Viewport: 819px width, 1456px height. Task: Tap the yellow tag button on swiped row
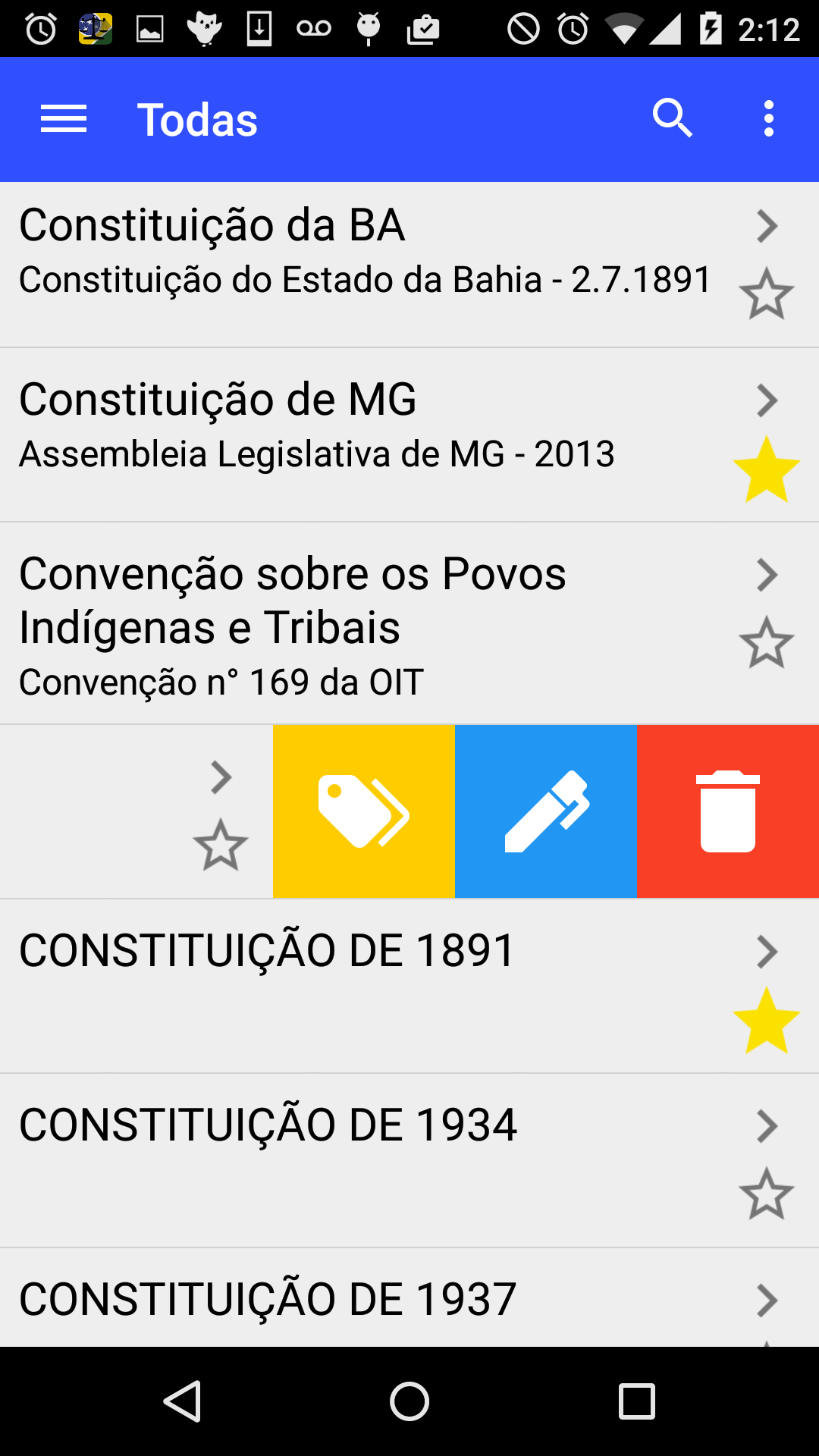click(364, 811)
